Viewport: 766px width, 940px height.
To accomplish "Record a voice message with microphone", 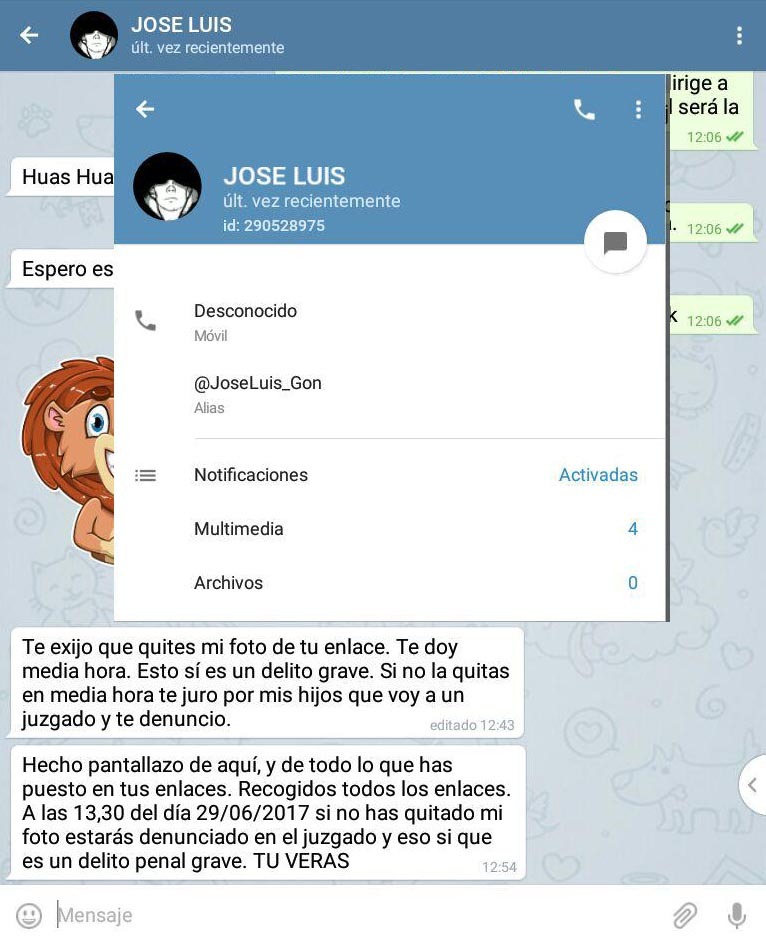I will 737,915.
